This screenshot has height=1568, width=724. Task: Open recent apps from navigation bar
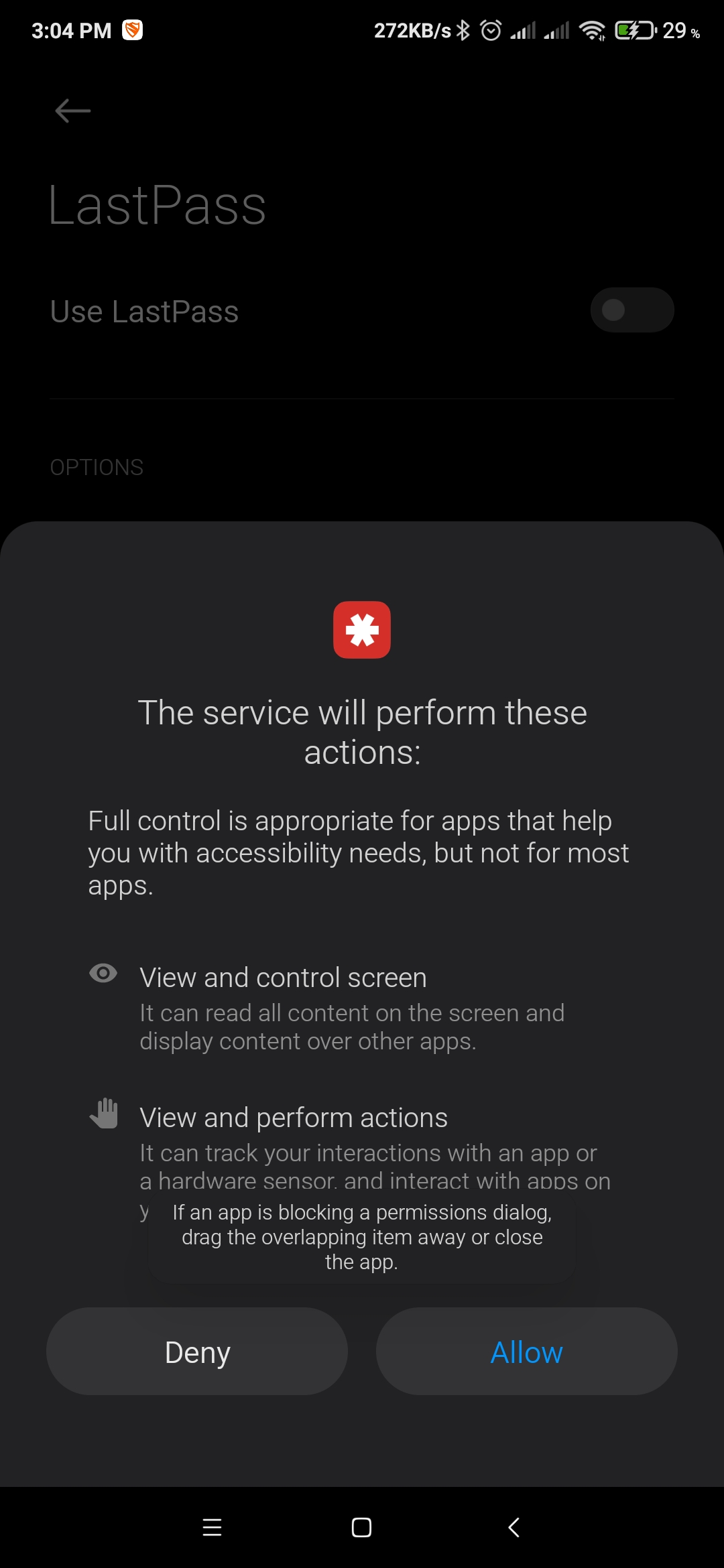pyautogui.click(x=212, y=1527)
